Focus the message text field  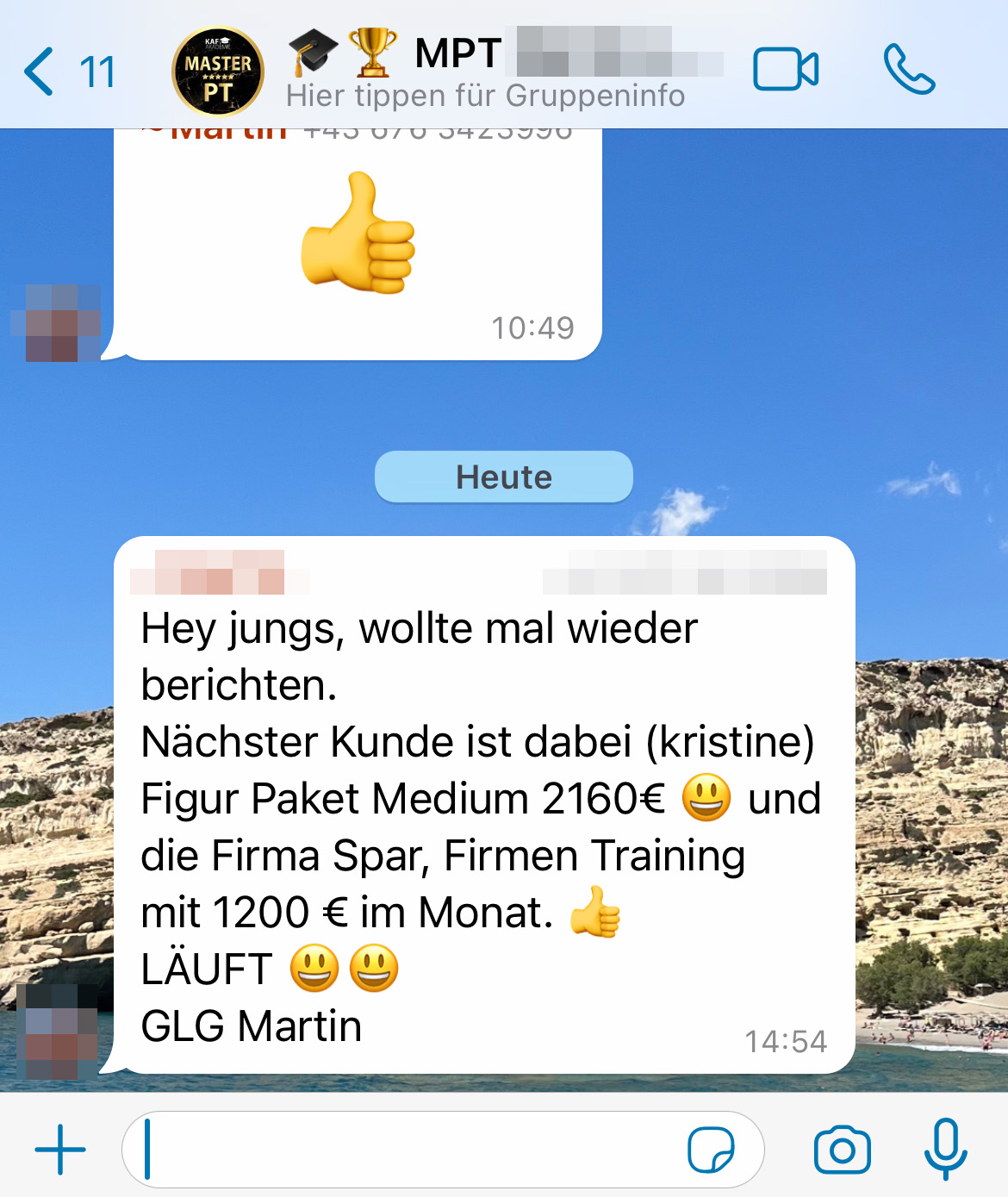[x=405, y=1150]
